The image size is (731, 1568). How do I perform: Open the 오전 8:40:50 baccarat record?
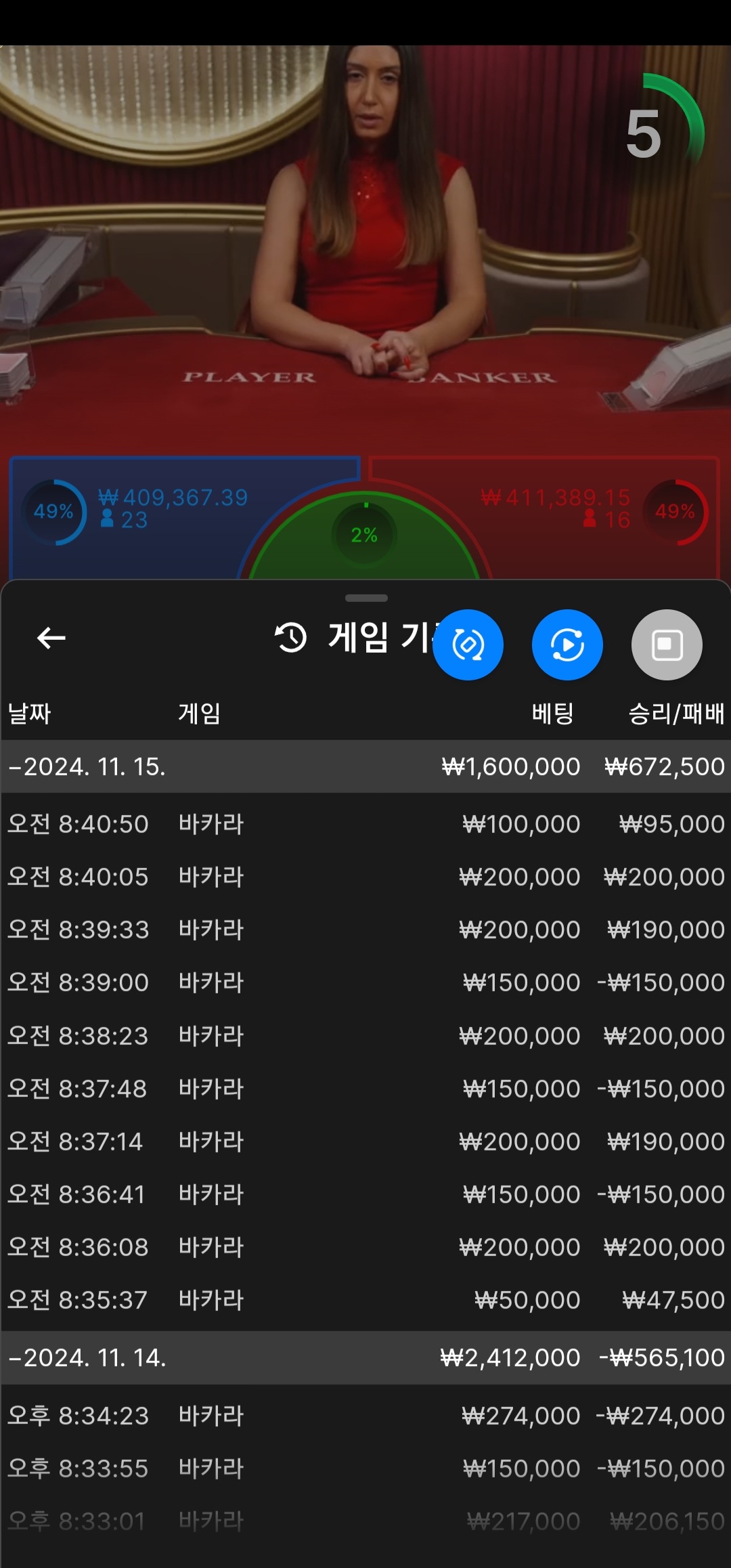coord(365,824)
